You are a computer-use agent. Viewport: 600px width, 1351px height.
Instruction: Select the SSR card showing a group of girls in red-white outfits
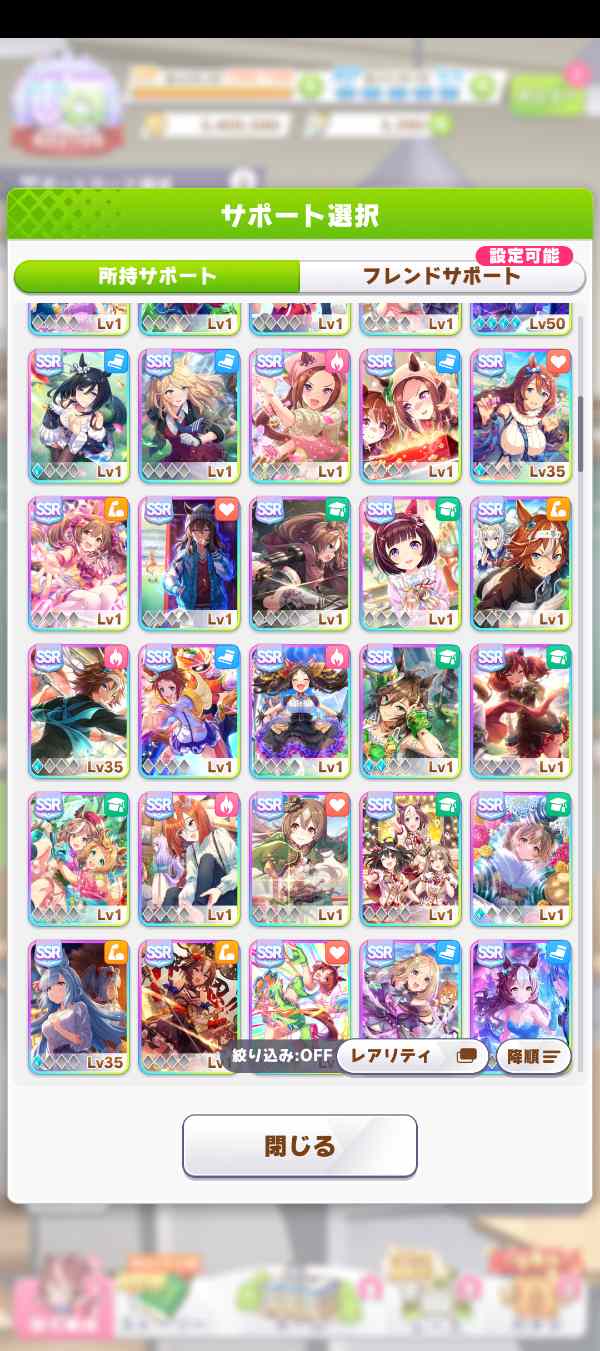click(410, 858)
